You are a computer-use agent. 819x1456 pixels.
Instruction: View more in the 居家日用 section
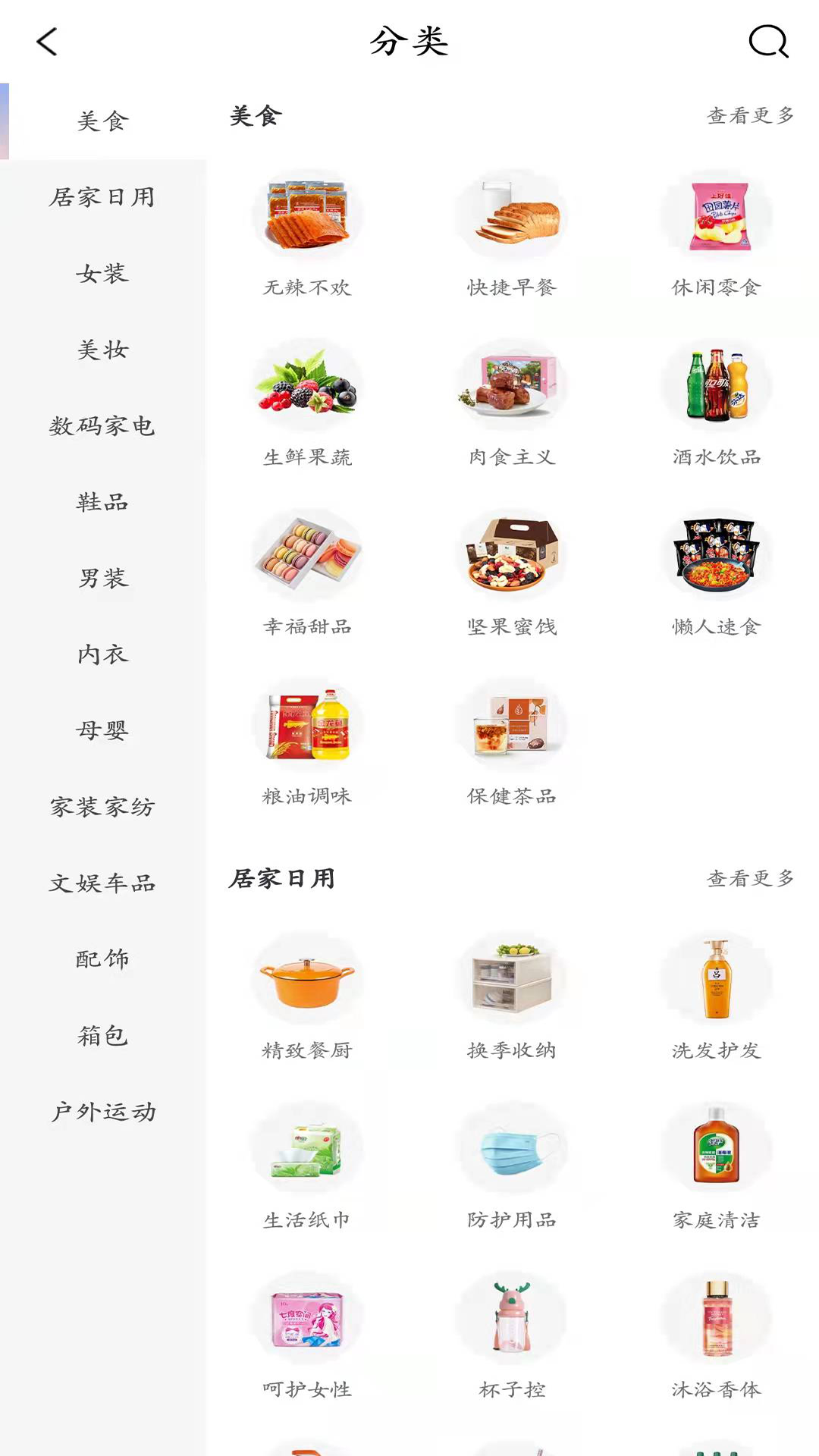[x=749, y=879]
